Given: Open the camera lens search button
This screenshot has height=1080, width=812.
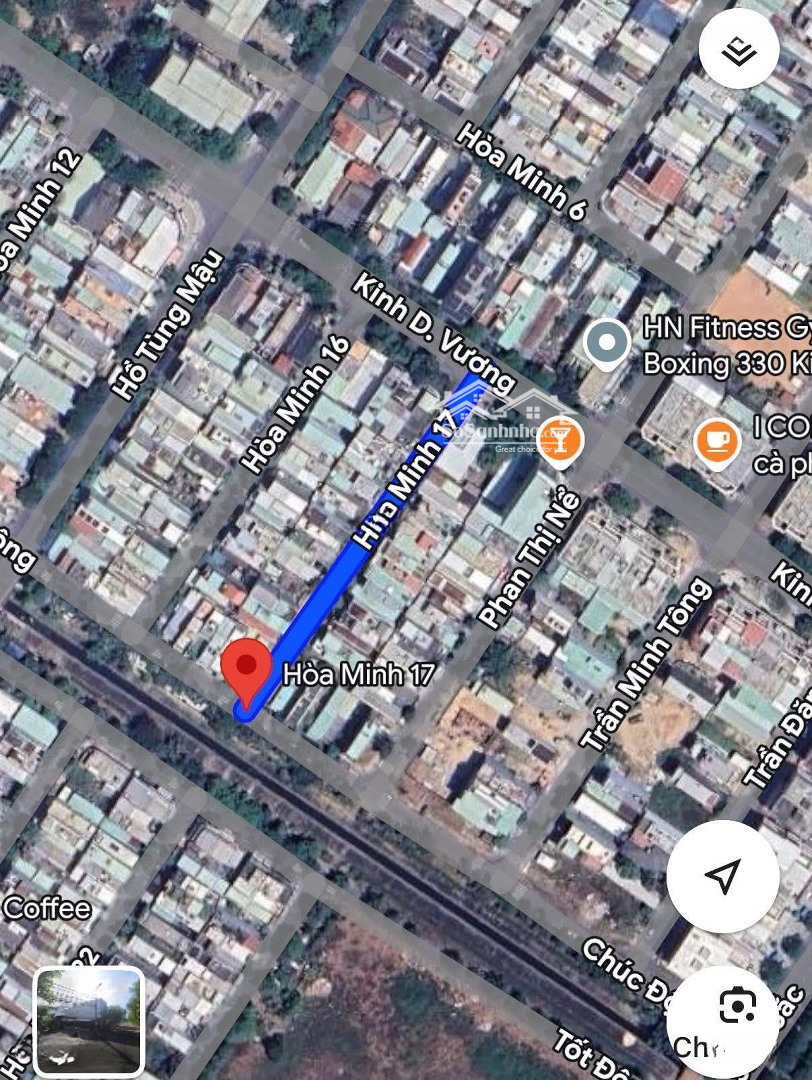Looking at the screenshot, I should tap(737, 1007).
